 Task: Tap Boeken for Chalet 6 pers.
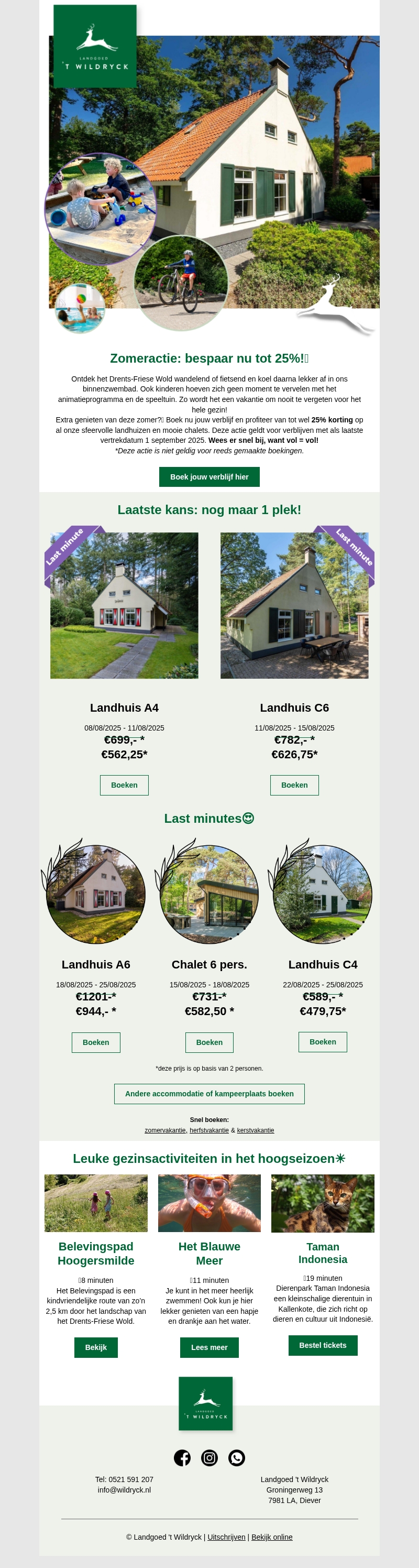pos(209,1042)
